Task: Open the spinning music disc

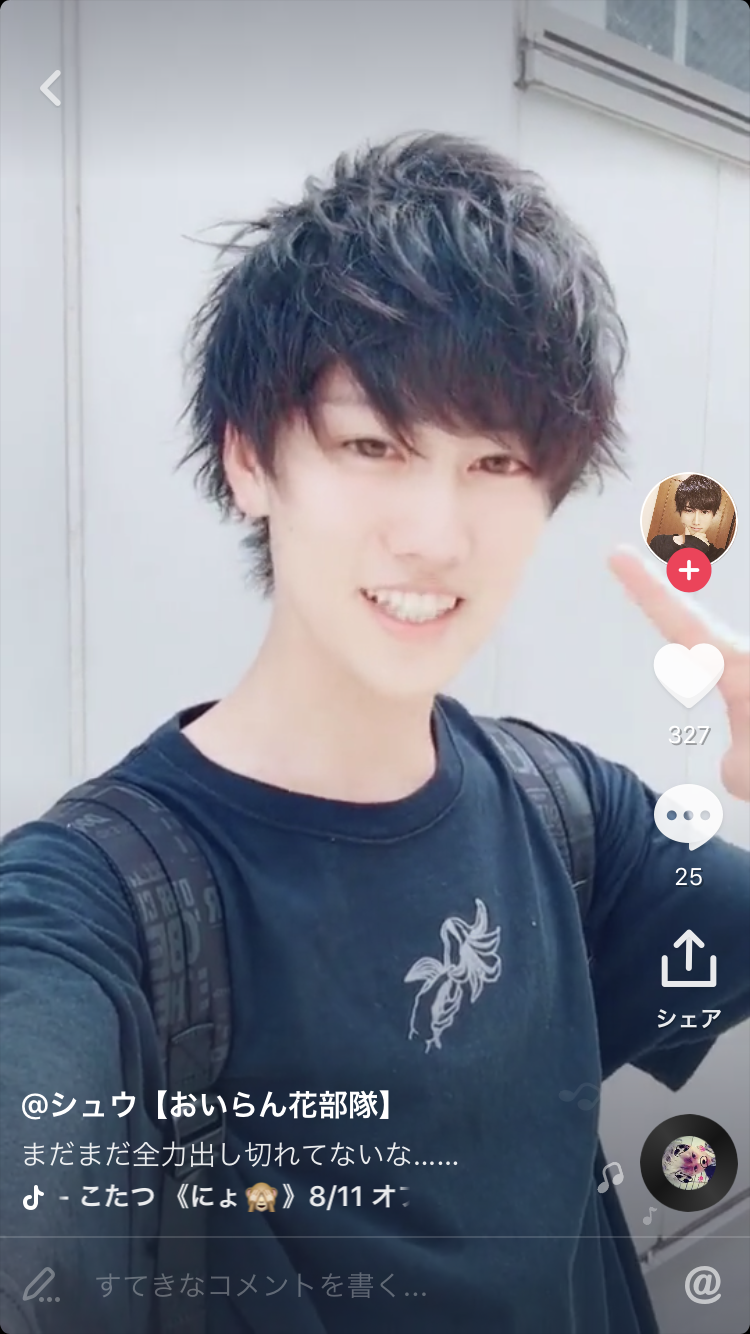Action: click(688, 1162)
